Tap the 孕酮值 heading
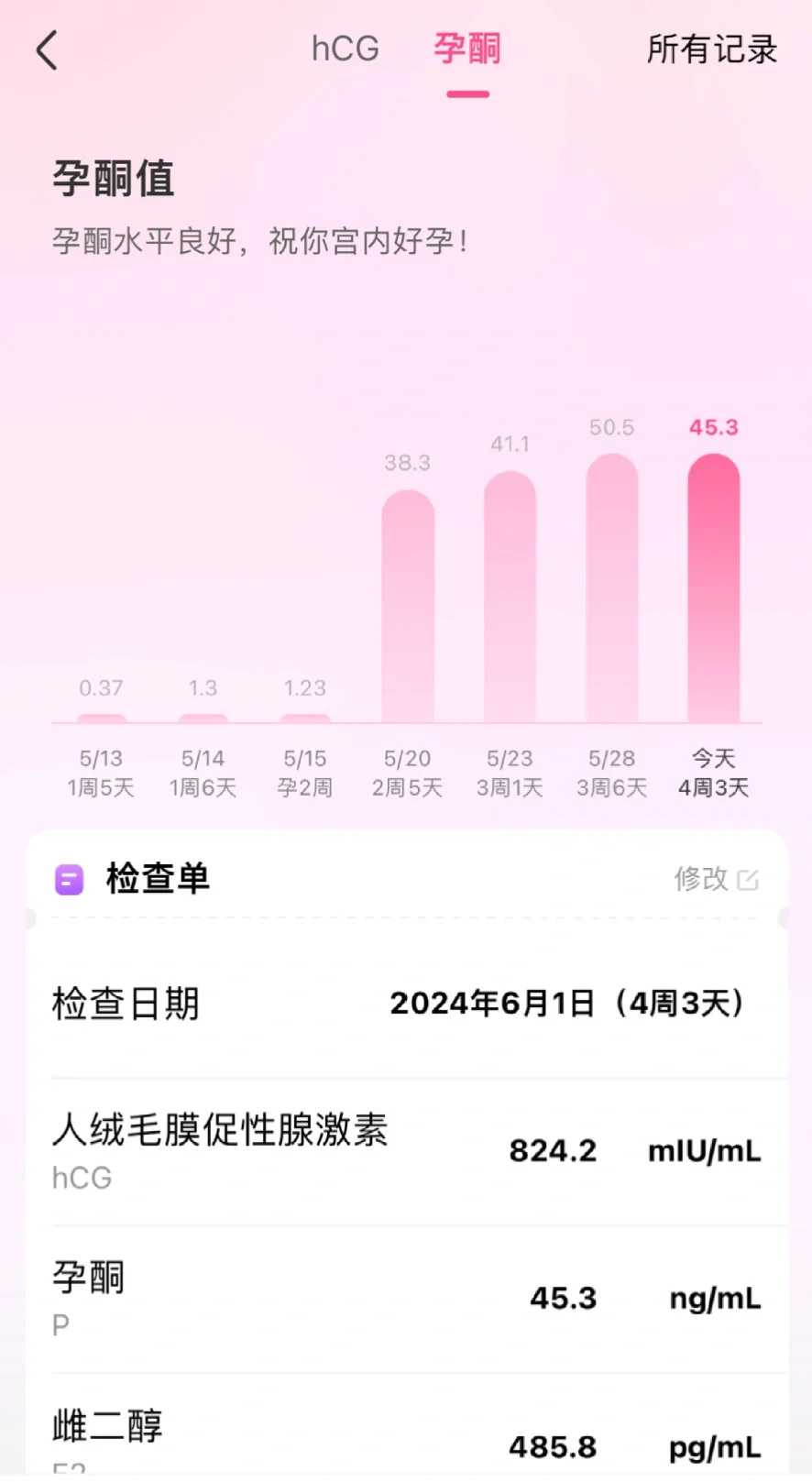Screen dimensions: 812x1482 (114, 180)
